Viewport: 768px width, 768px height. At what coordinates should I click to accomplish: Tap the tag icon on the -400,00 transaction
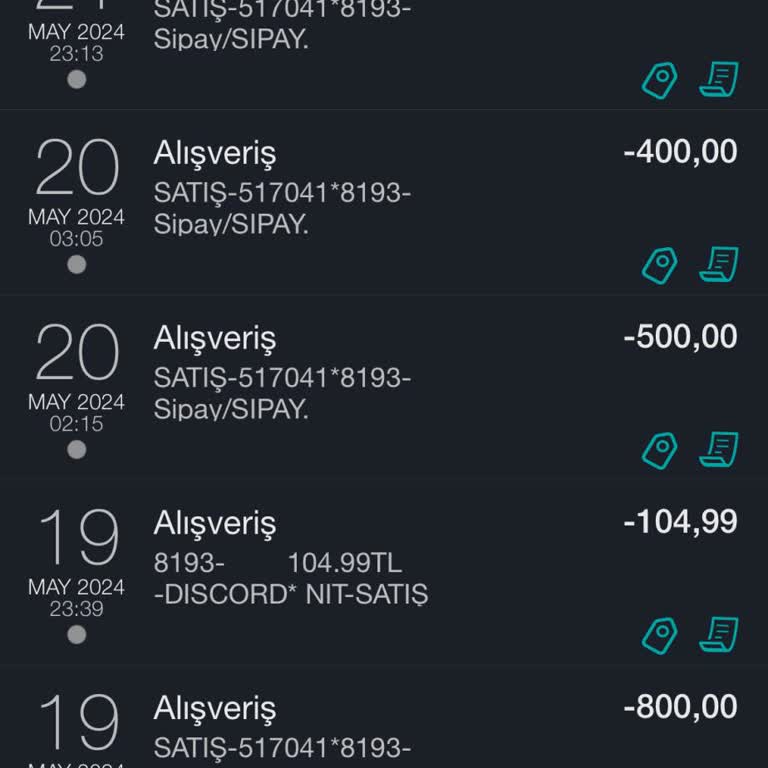(659, 265)
